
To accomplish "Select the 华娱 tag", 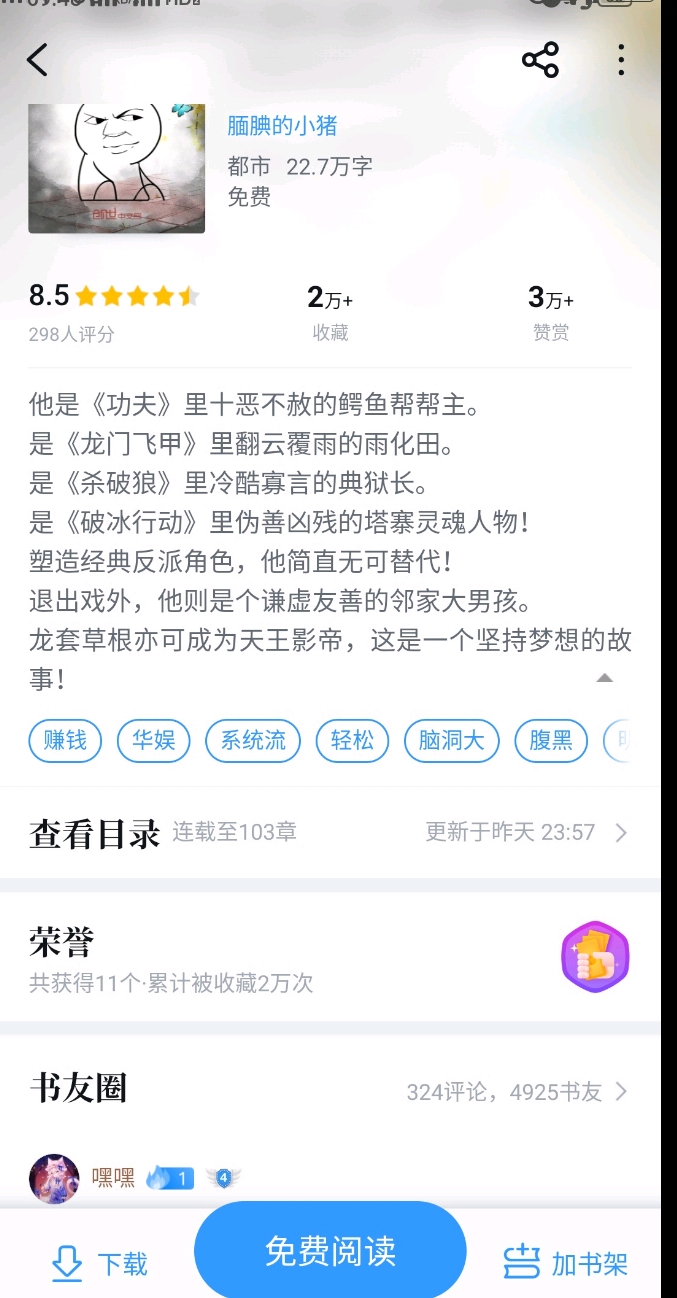I will pos(153,741).
